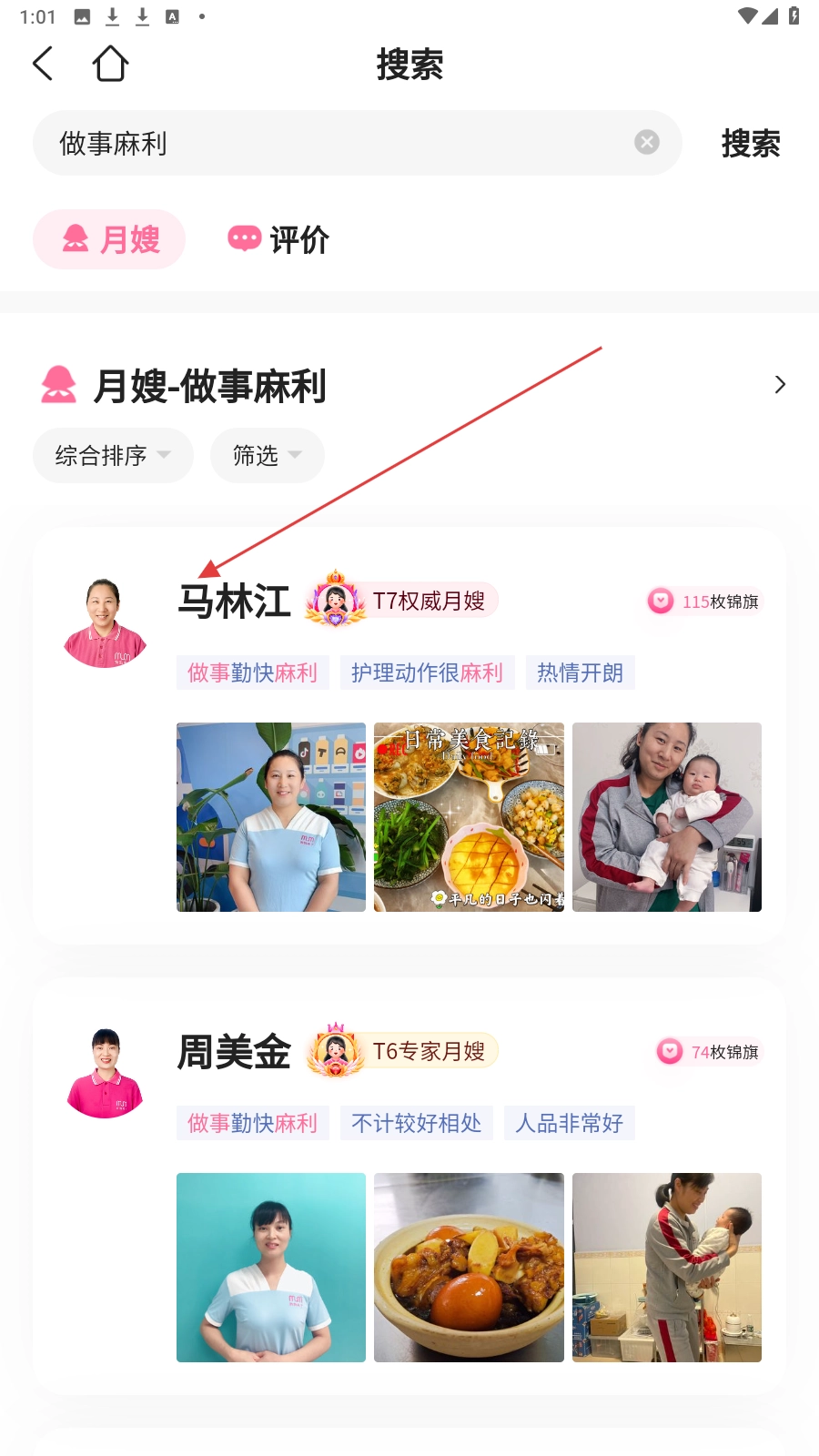Open the home icon

110,64
